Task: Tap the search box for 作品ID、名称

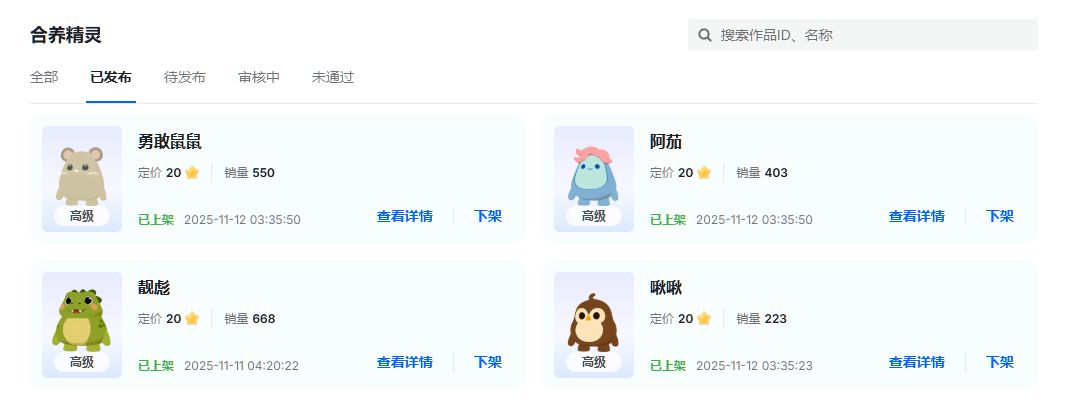Action: tap(870, 35)
